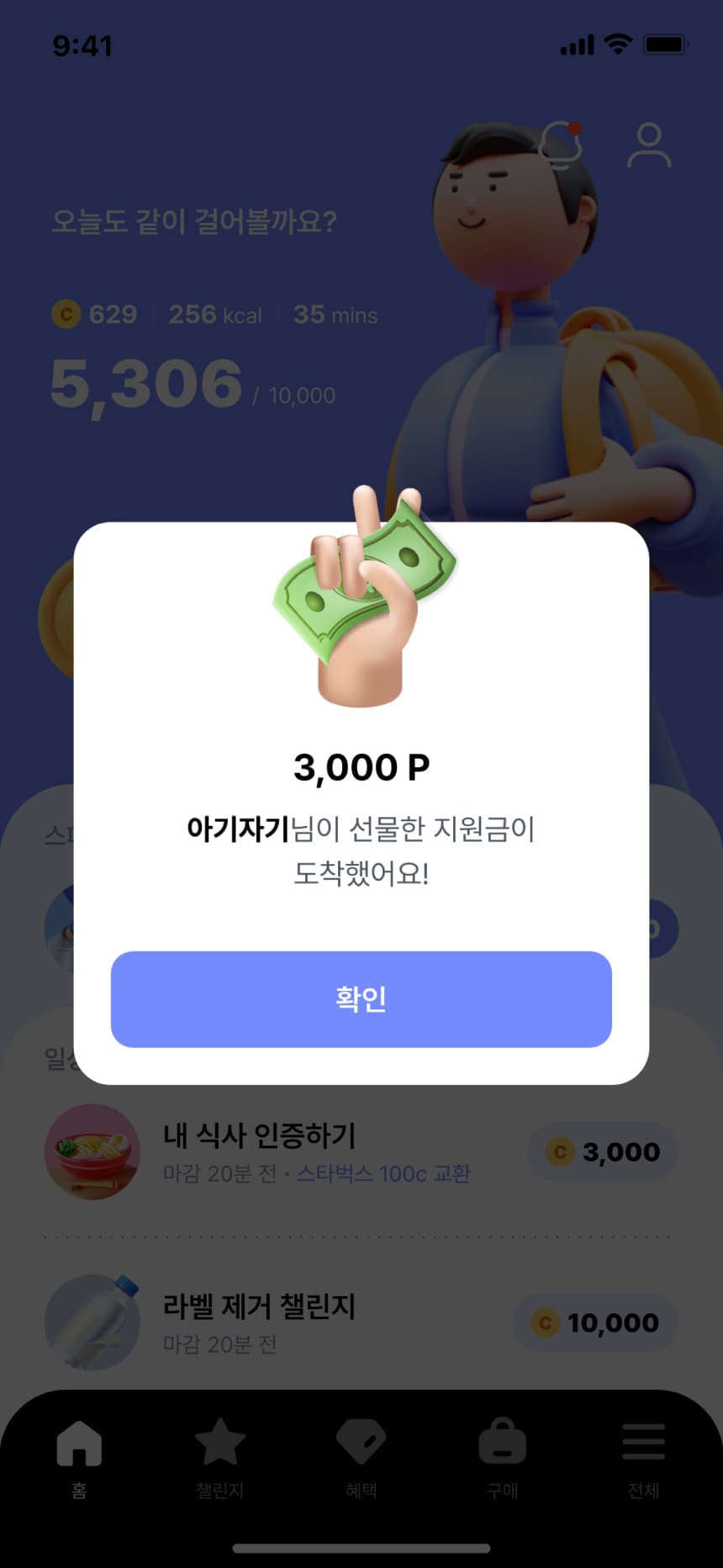The height and width of the screenshot is (1568, 723).
Task: Switch to the 구매 tab
Action: pyautogui.click(x=503, y=1458)
